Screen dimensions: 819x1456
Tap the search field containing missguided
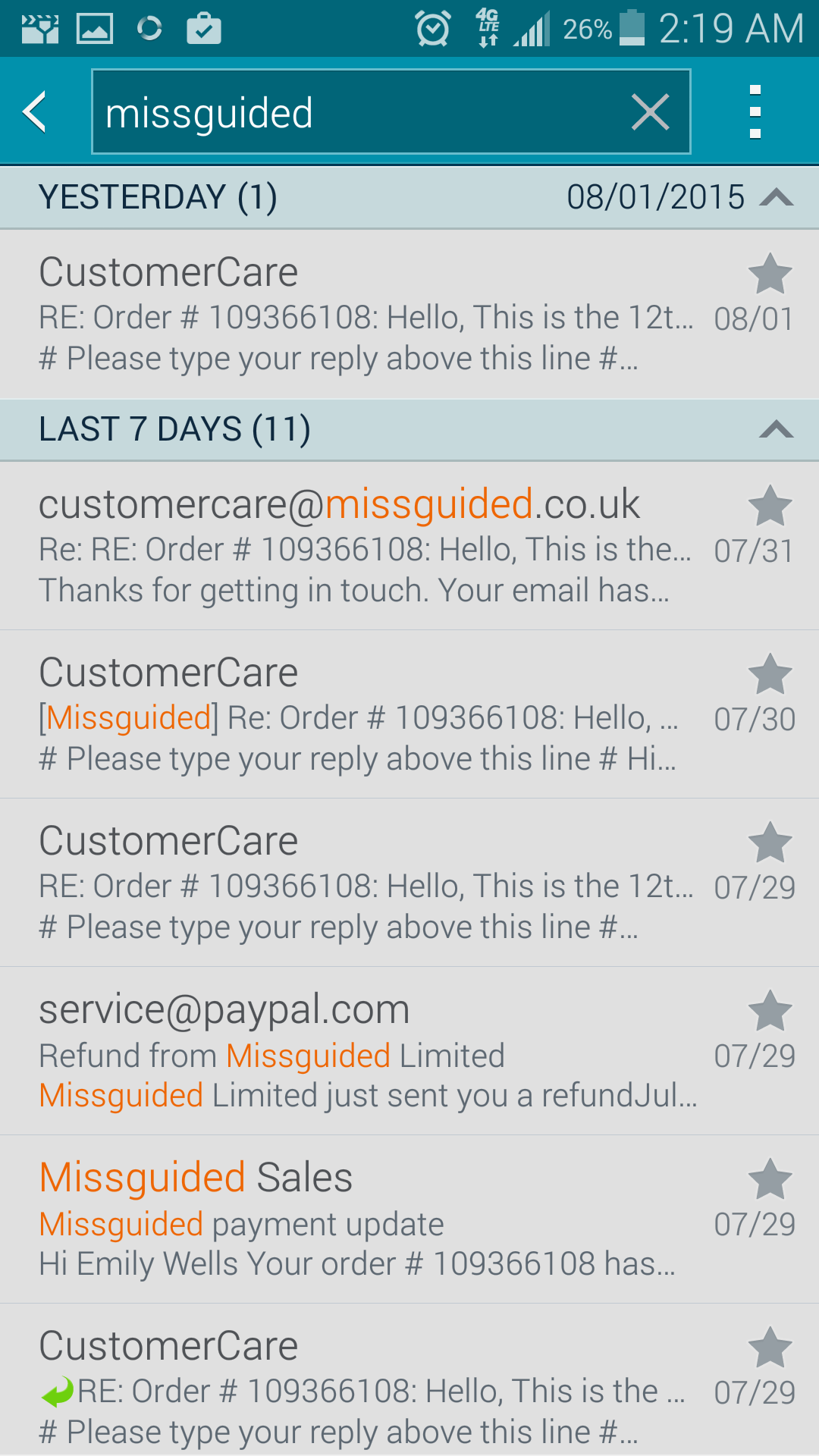point(356,112)
